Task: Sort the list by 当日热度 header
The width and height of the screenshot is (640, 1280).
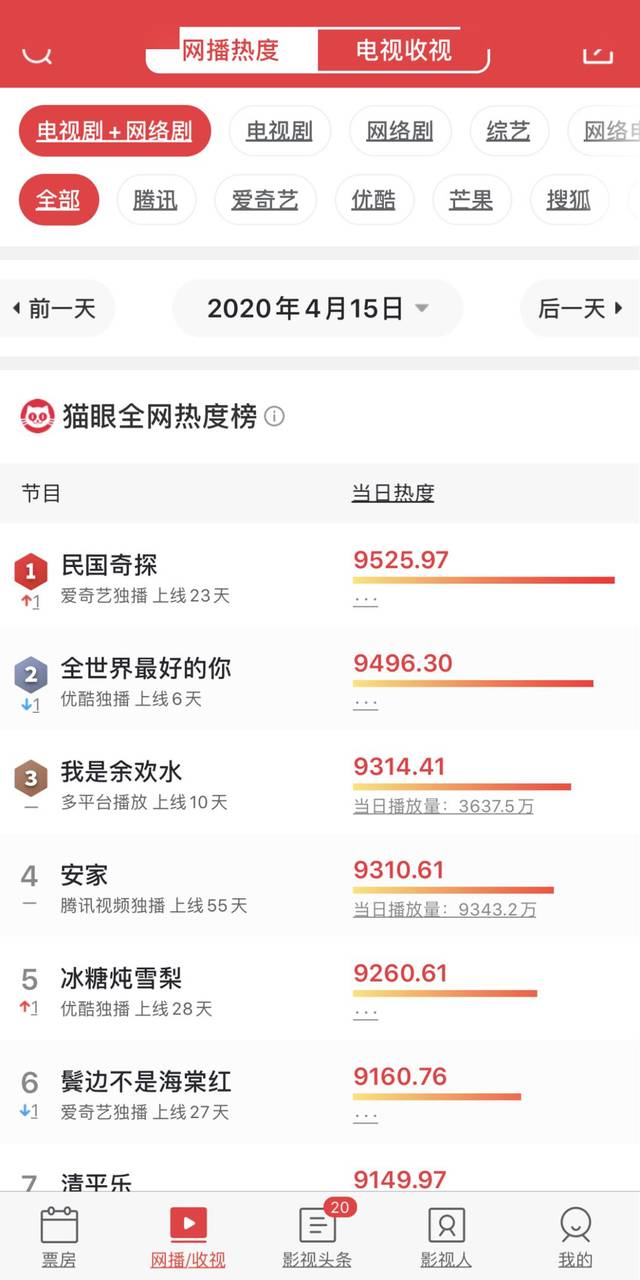Action: (x=393, y=493)
